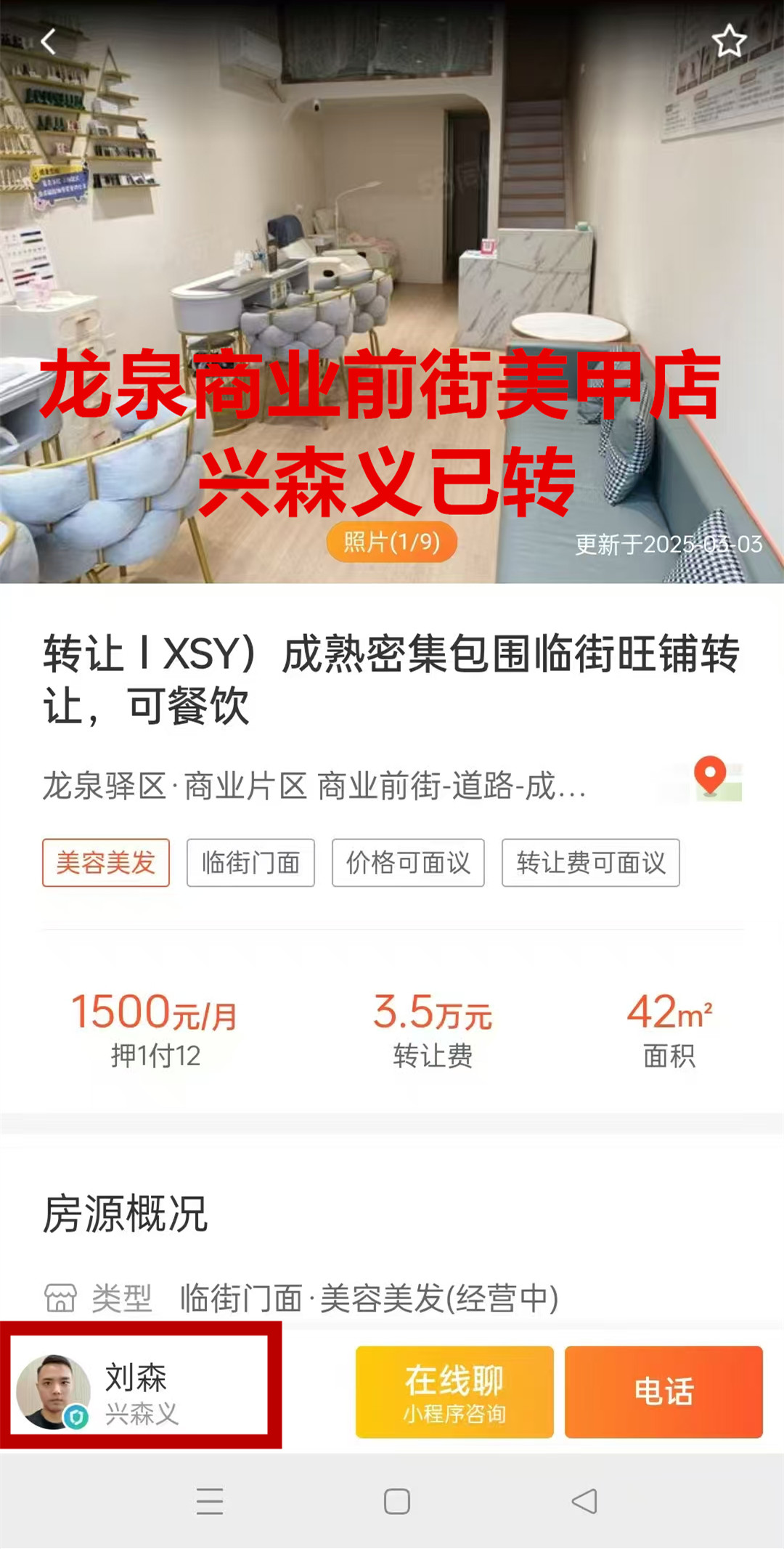
Task: Open the system recent apps menu
Action: 209,1501
